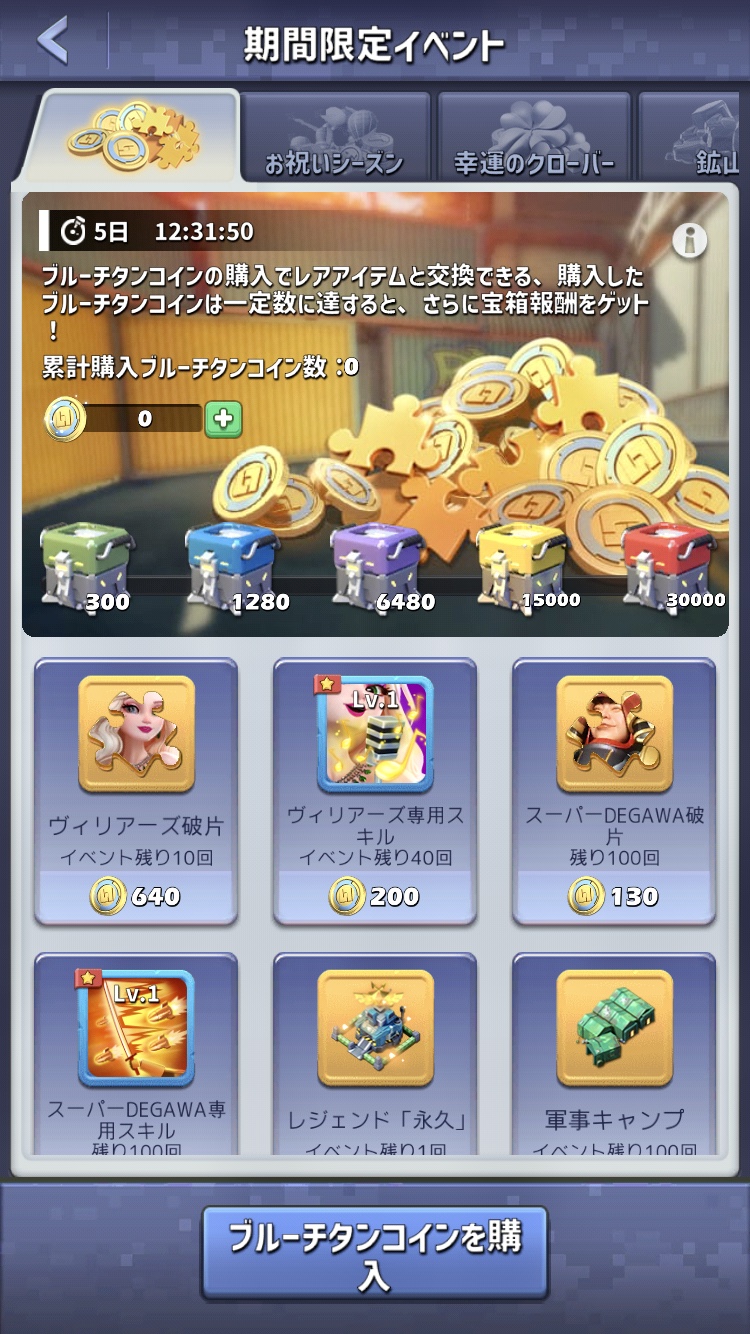Image resolution: width=750 pixels, height=1334 pixels.
Task: Go back using the top-left arrow
Action: click(53, 41)
